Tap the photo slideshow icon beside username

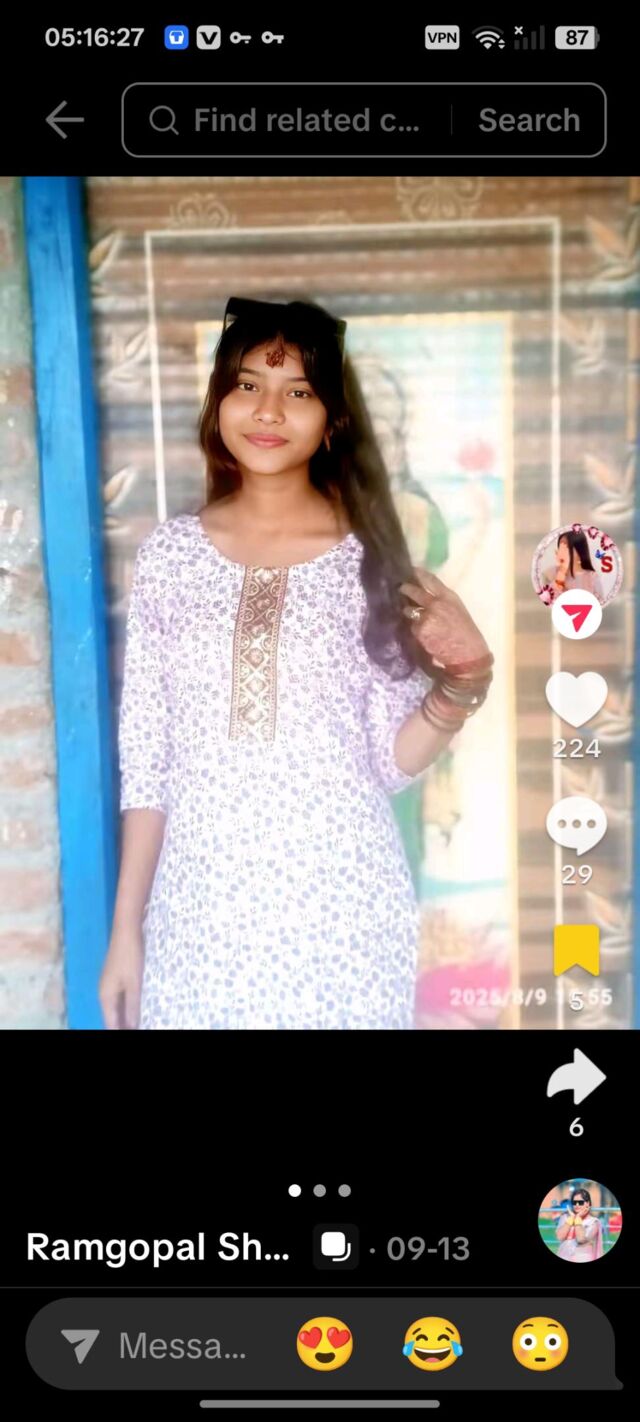335,1248
